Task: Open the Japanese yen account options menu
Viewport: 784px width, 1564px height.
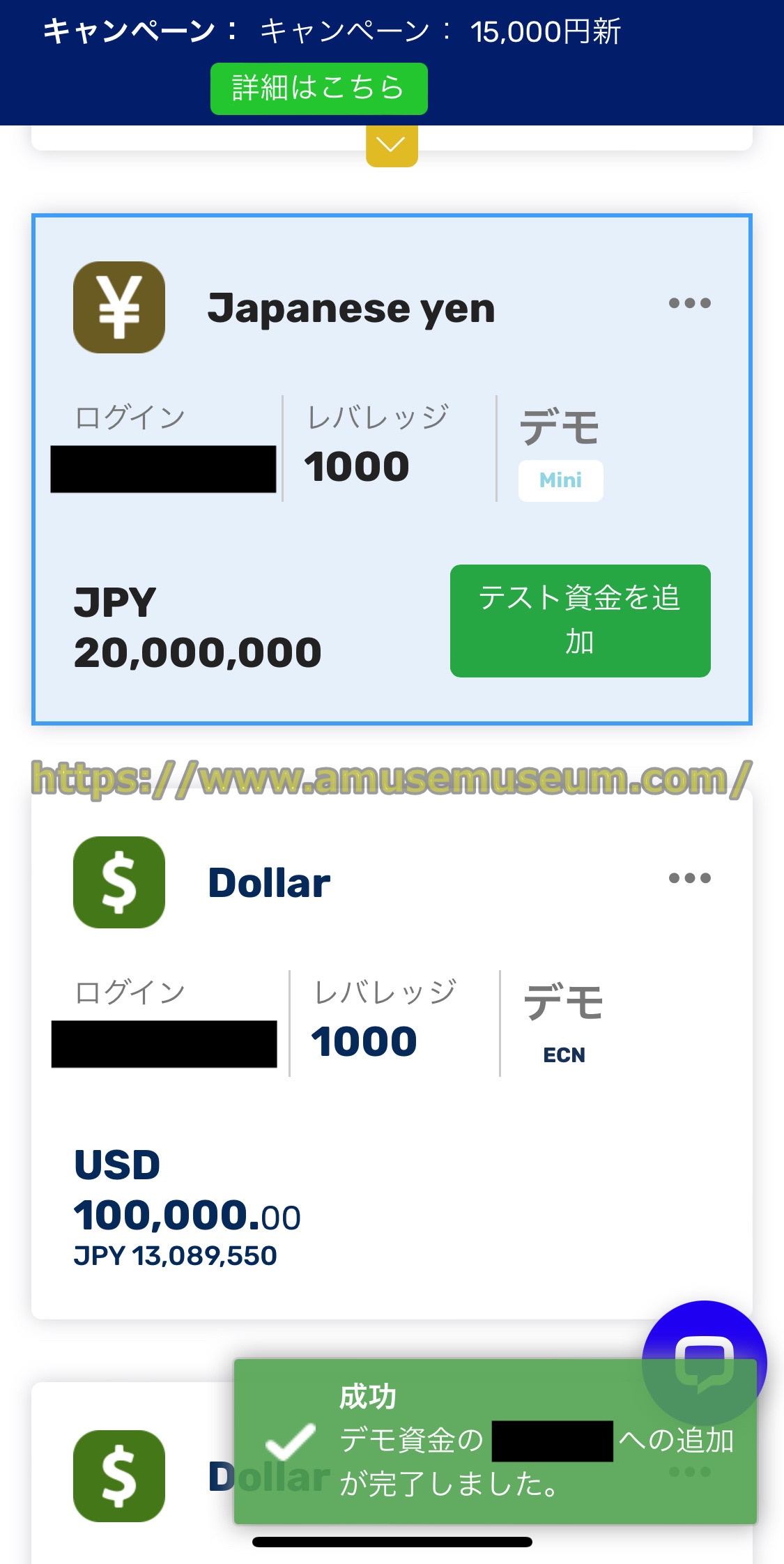Action: [689, 303]
